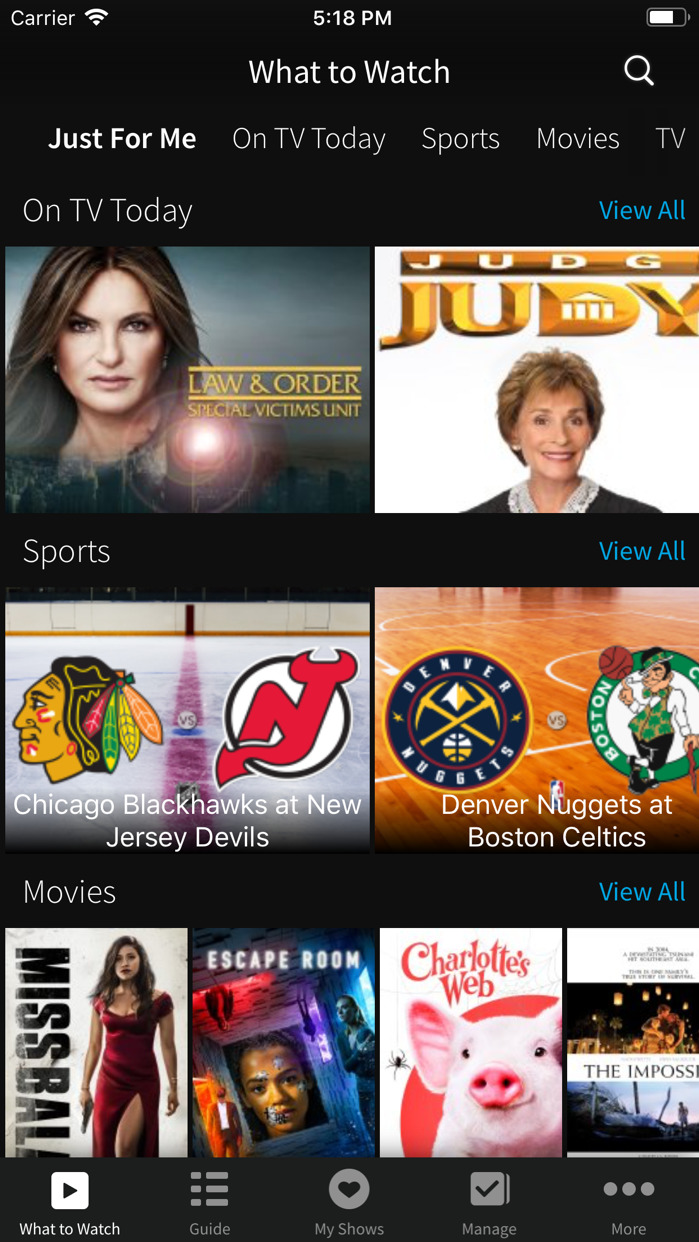Open Law & Order Special Victims Unit
699x1242 pixels.
pyautogui.click(x=187, y=380)
